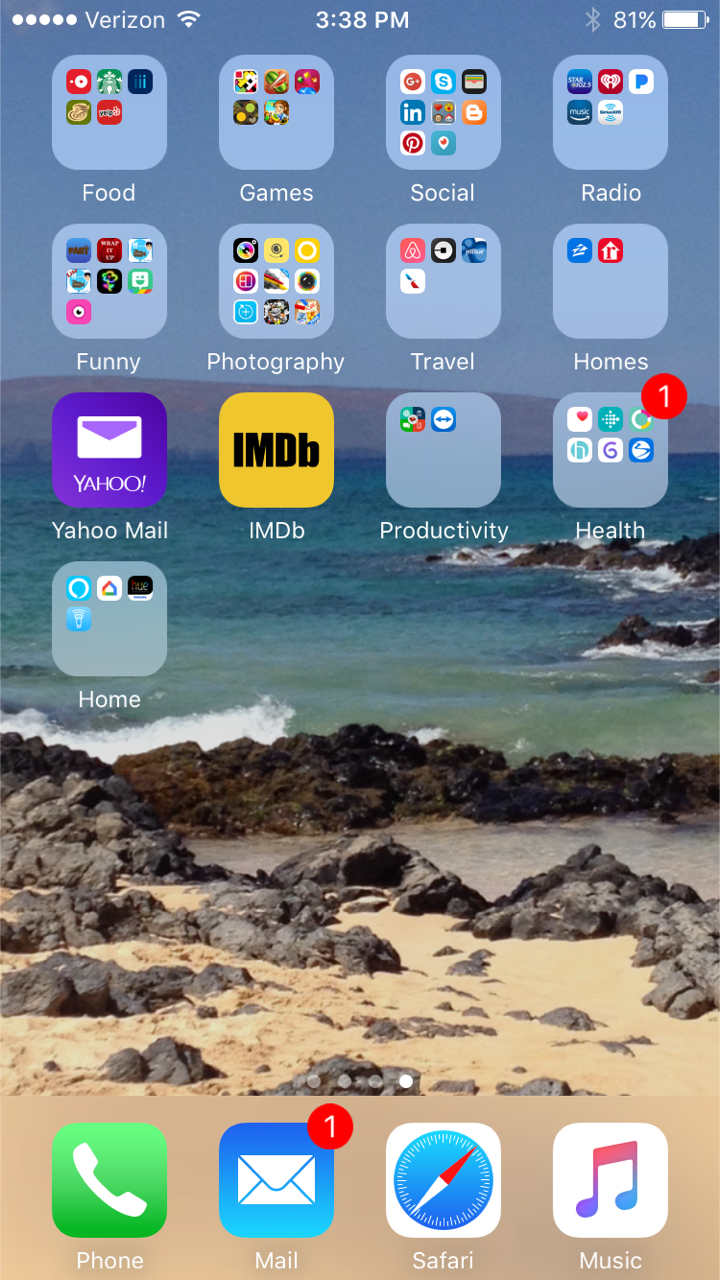Screen dimensions: 720x1280
Task: Tap the home screen page indicator dots
Action: 360,1081
